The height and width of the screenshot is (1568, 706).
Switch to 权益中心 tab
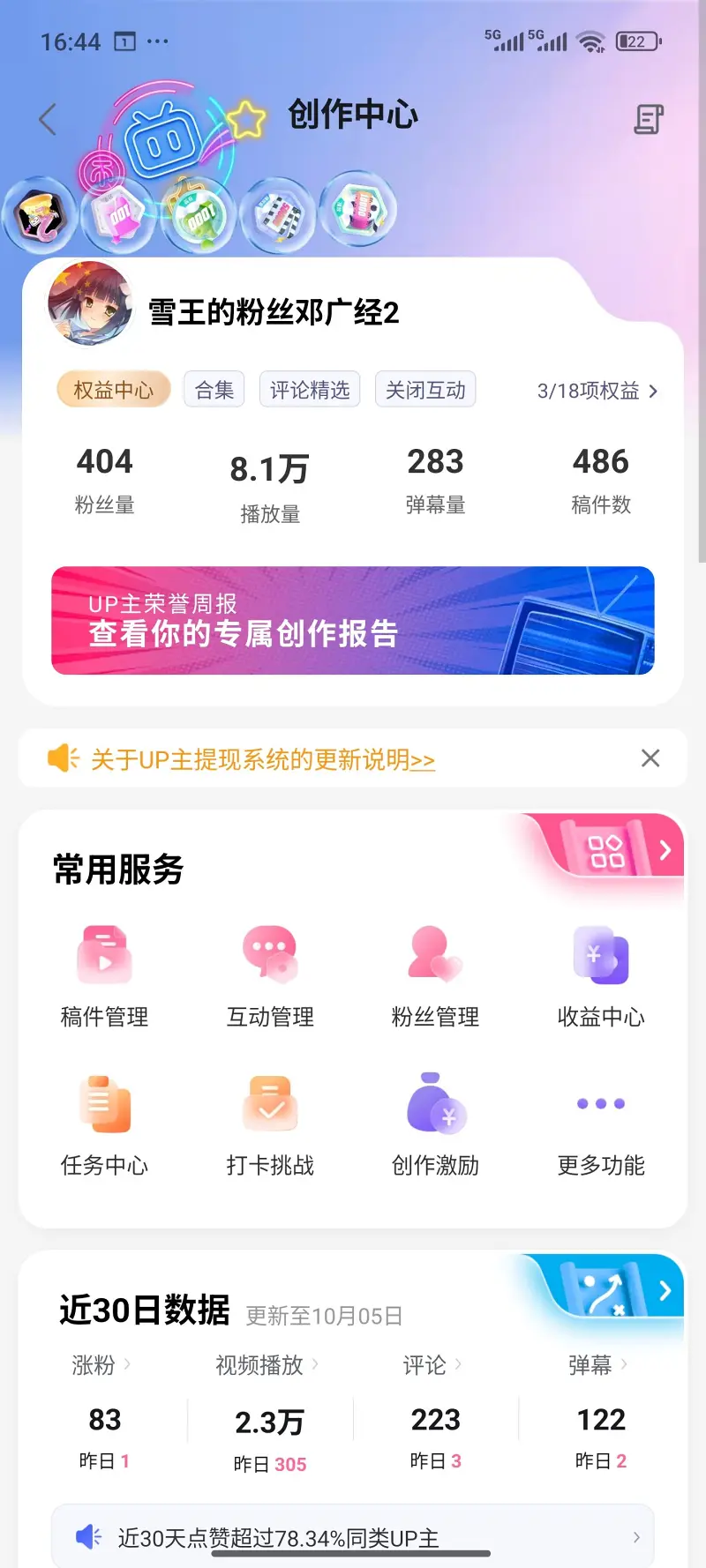click(x=113, y=389)
